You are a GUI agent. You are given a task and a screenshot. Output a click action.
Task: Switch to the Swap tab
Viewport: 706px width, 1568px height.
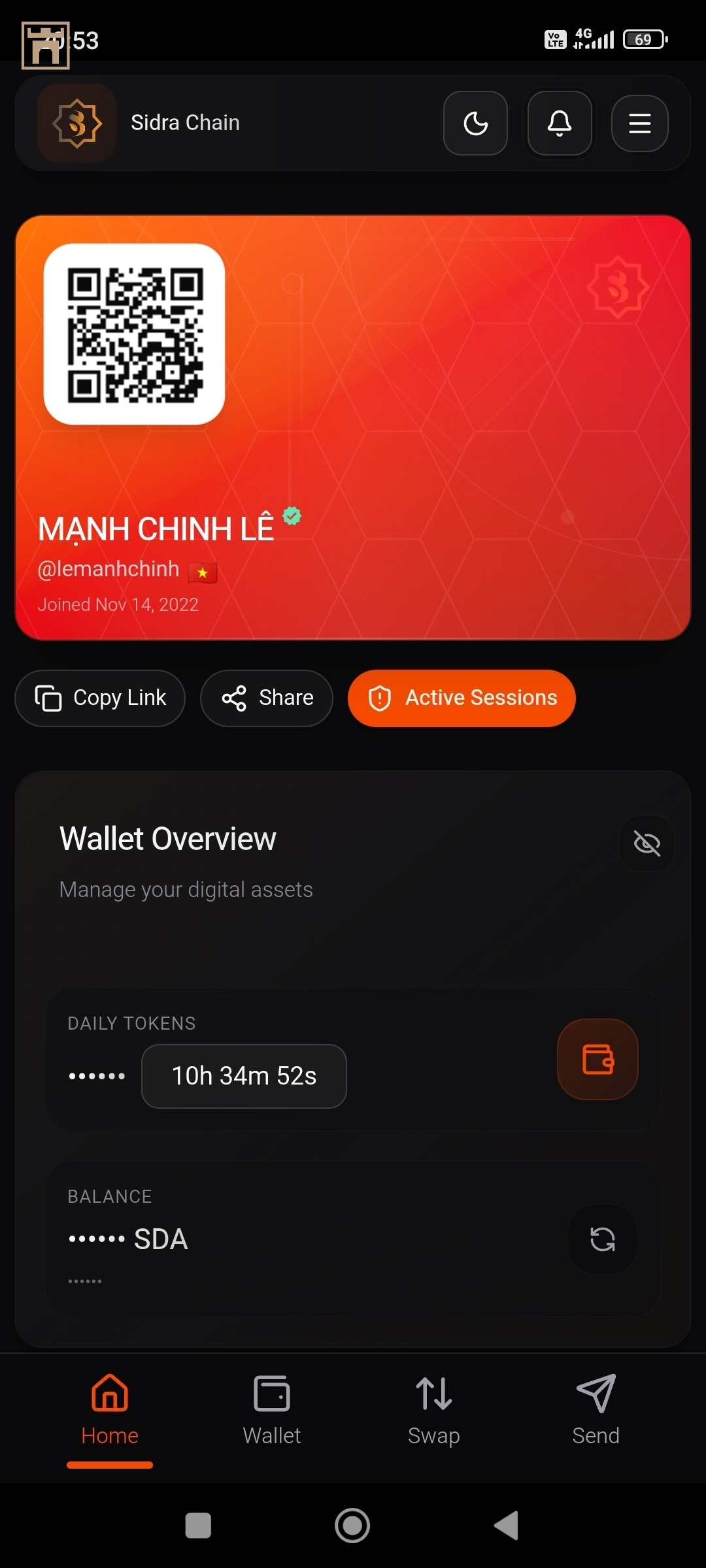pyautogui.click(x=434, y=1409)
